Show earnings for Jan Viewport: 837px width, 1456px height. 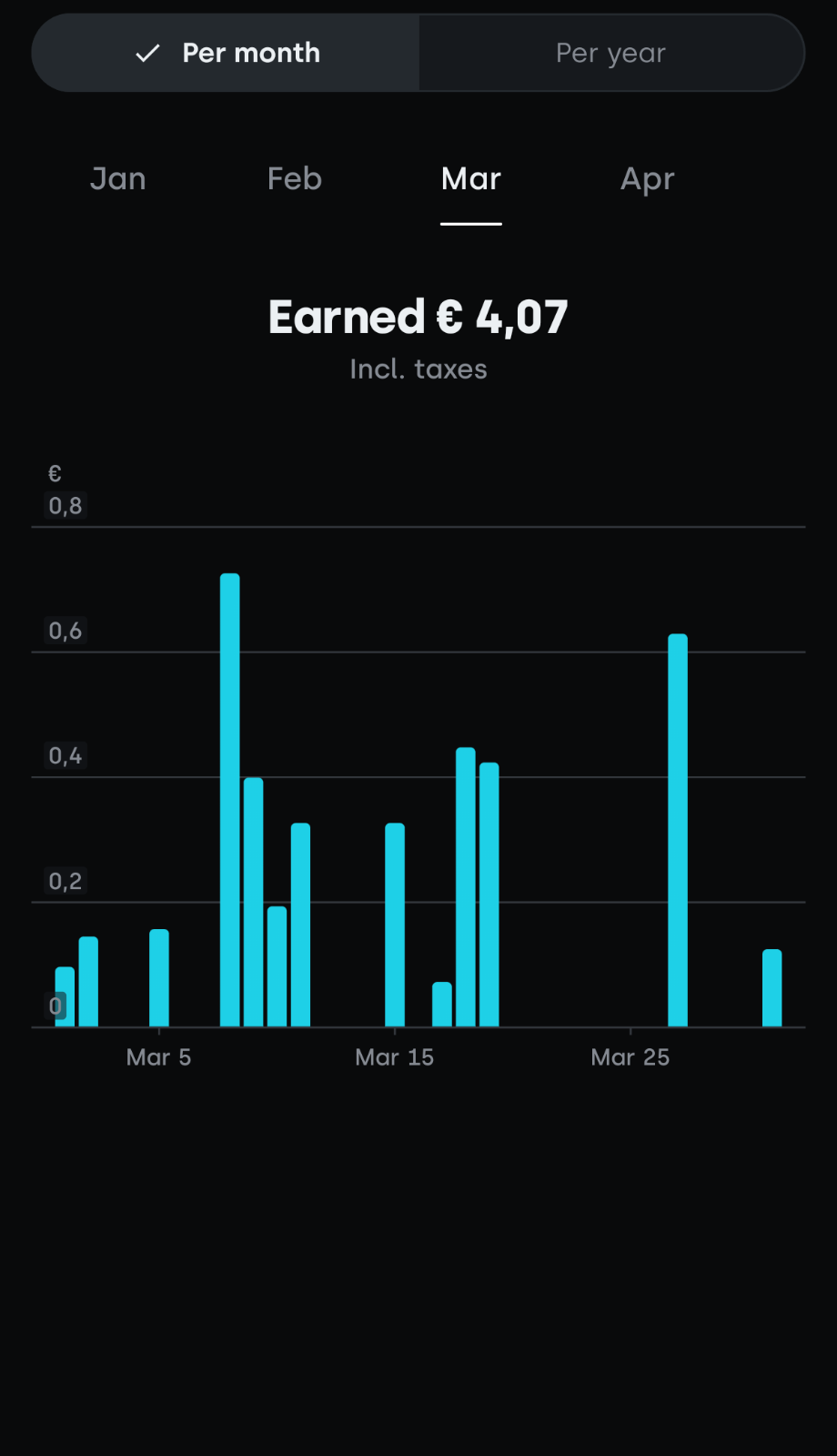point(118,179)
